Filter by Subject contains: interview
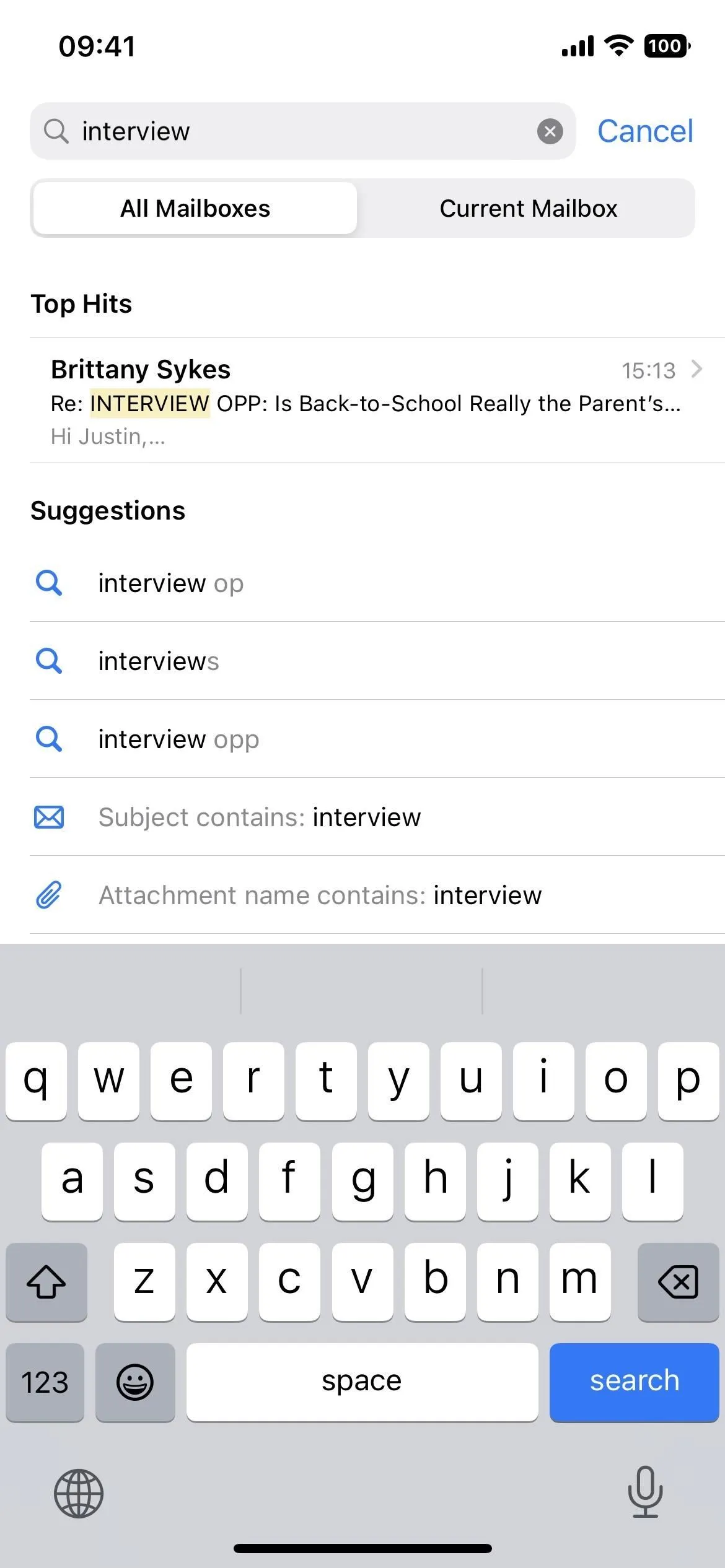The width and height of the screenshot is (725, 1568). pos(377,817)
